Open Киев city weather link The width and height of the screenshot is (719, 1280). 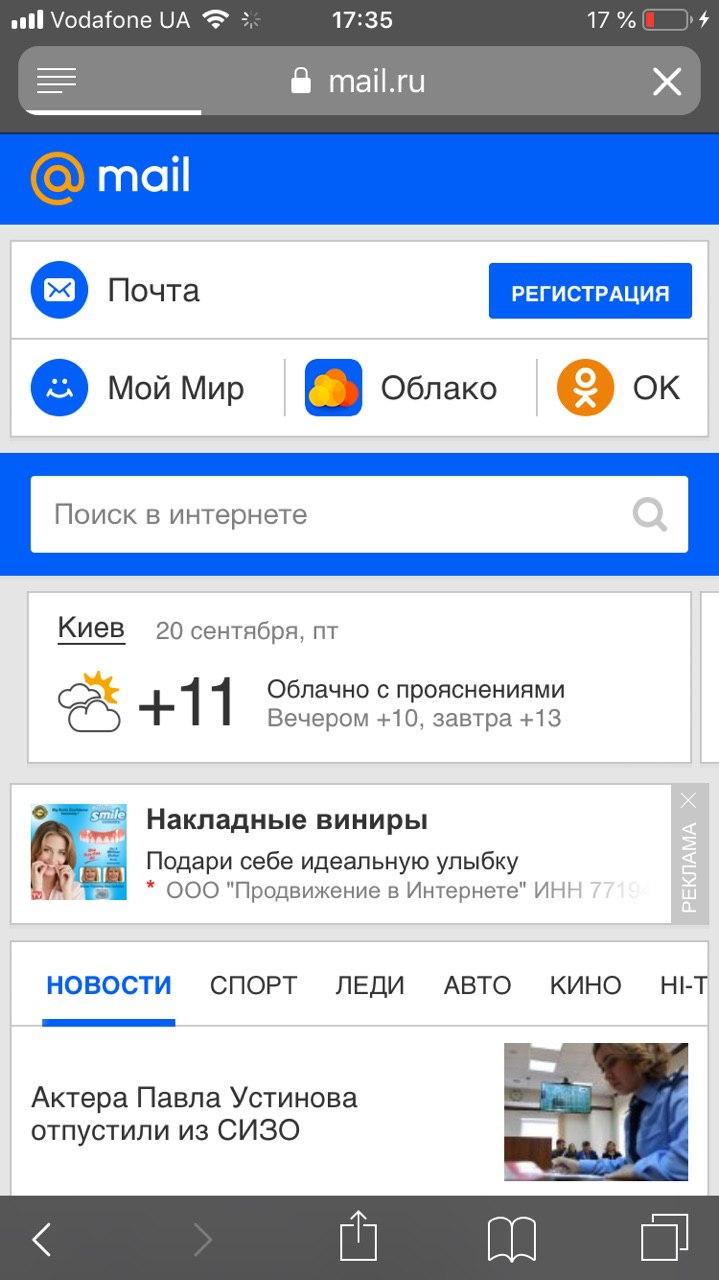point(91,629)
